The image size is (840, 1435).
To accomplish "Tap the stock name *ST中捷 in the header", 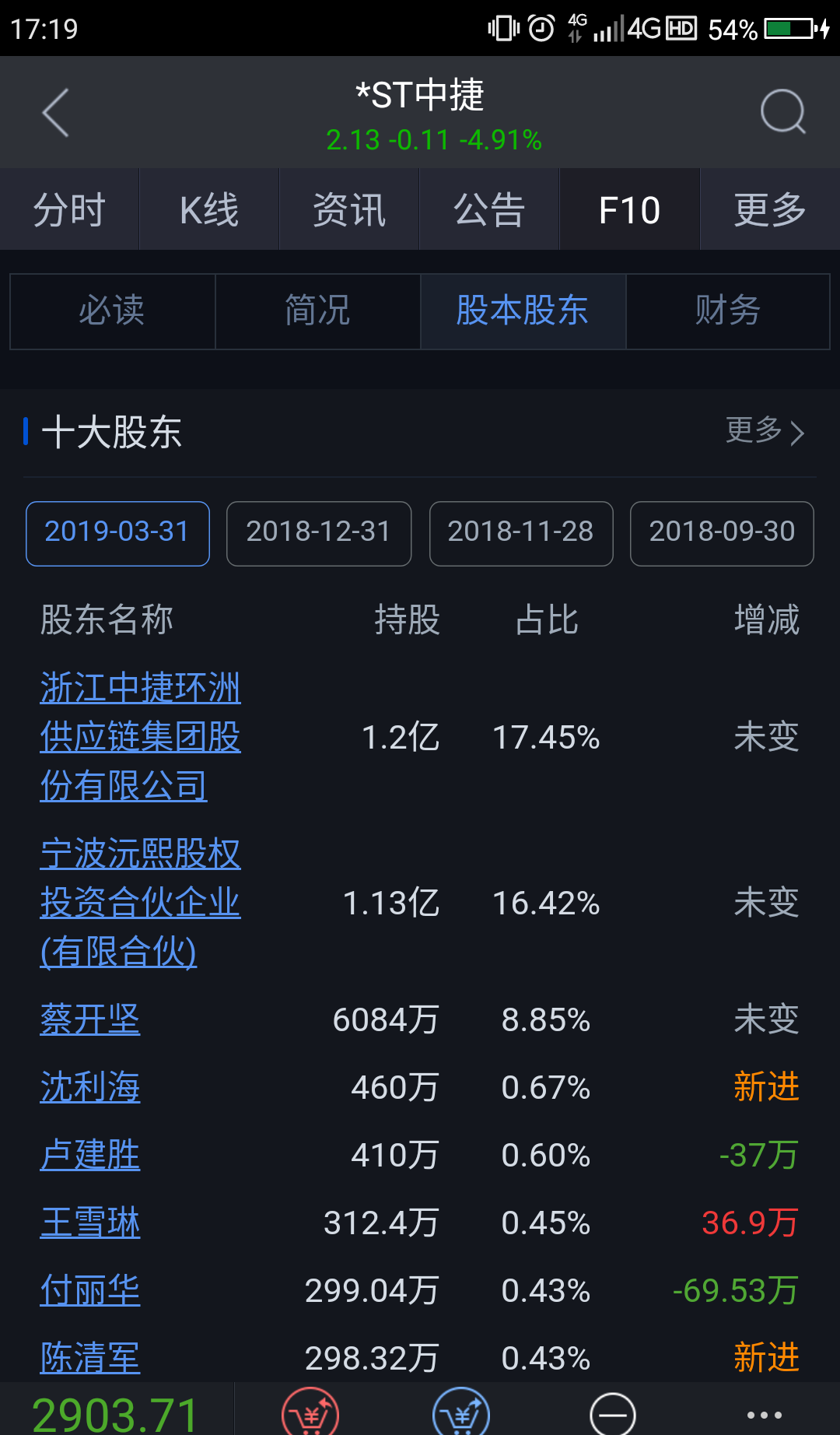I will pos(420,95).
